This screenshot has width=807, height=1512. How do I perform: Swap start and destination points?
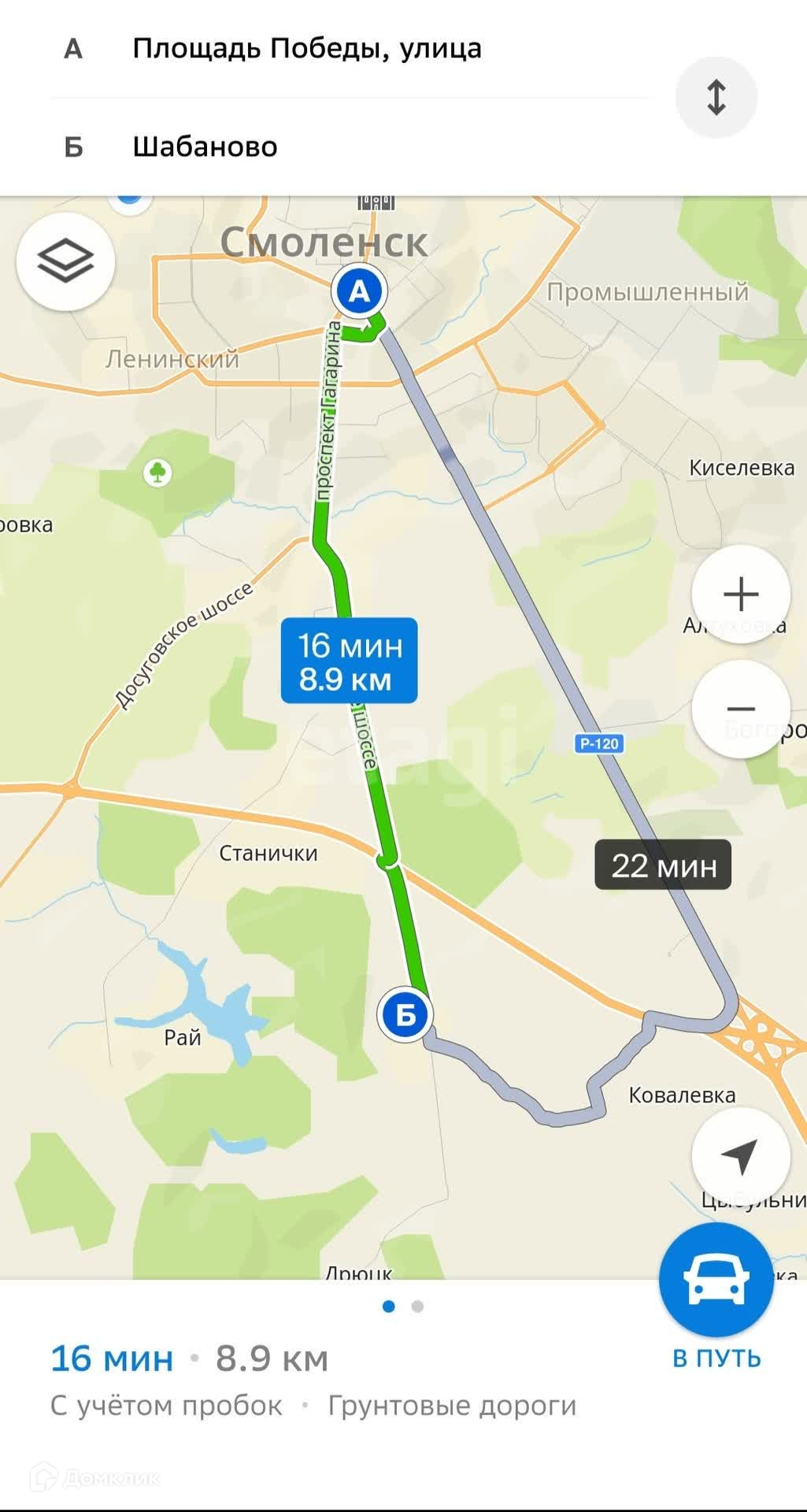tap(716, 98)
